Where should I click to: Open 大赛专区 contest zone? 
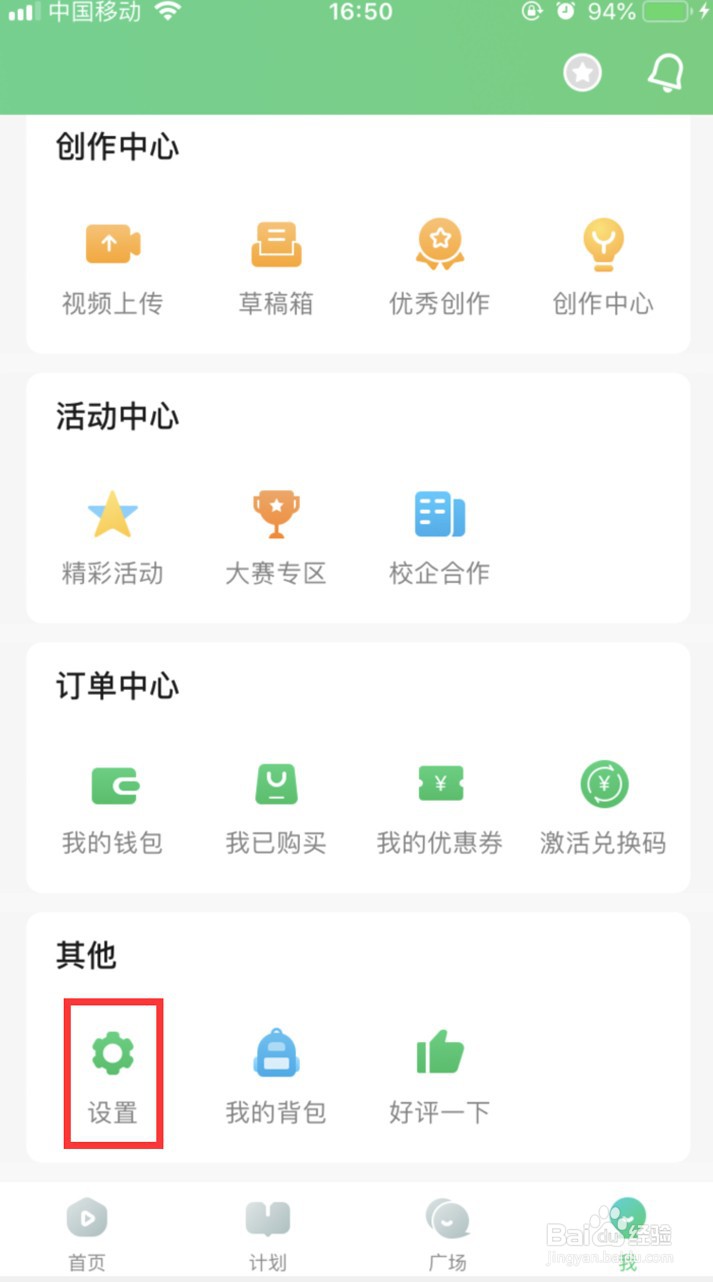[276, 537]
